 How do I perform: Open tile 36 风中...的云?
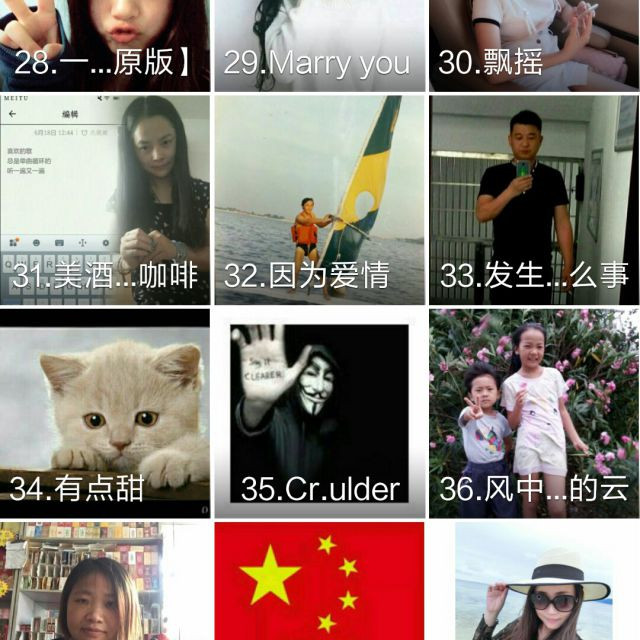pos(533,413)
